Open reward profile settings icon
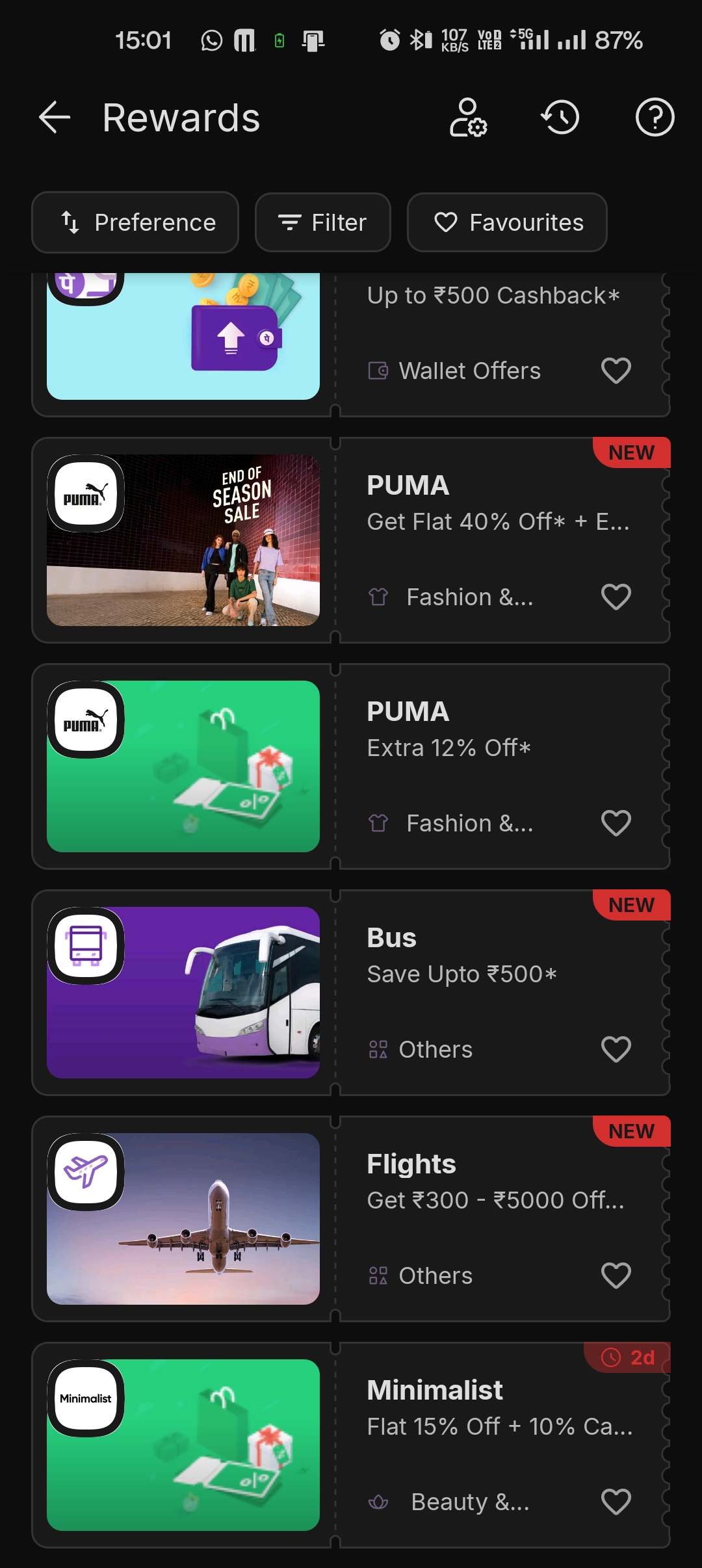702x1568 pixels. coord(468,118)
